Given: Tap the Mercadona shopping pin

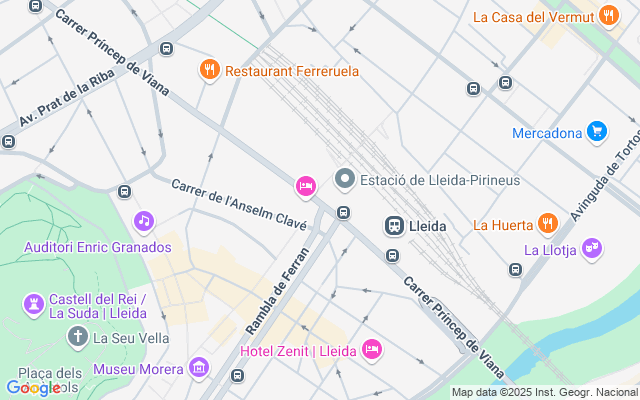Looking at the screenshot, I should pyautogui.click(x=597, y=132).
